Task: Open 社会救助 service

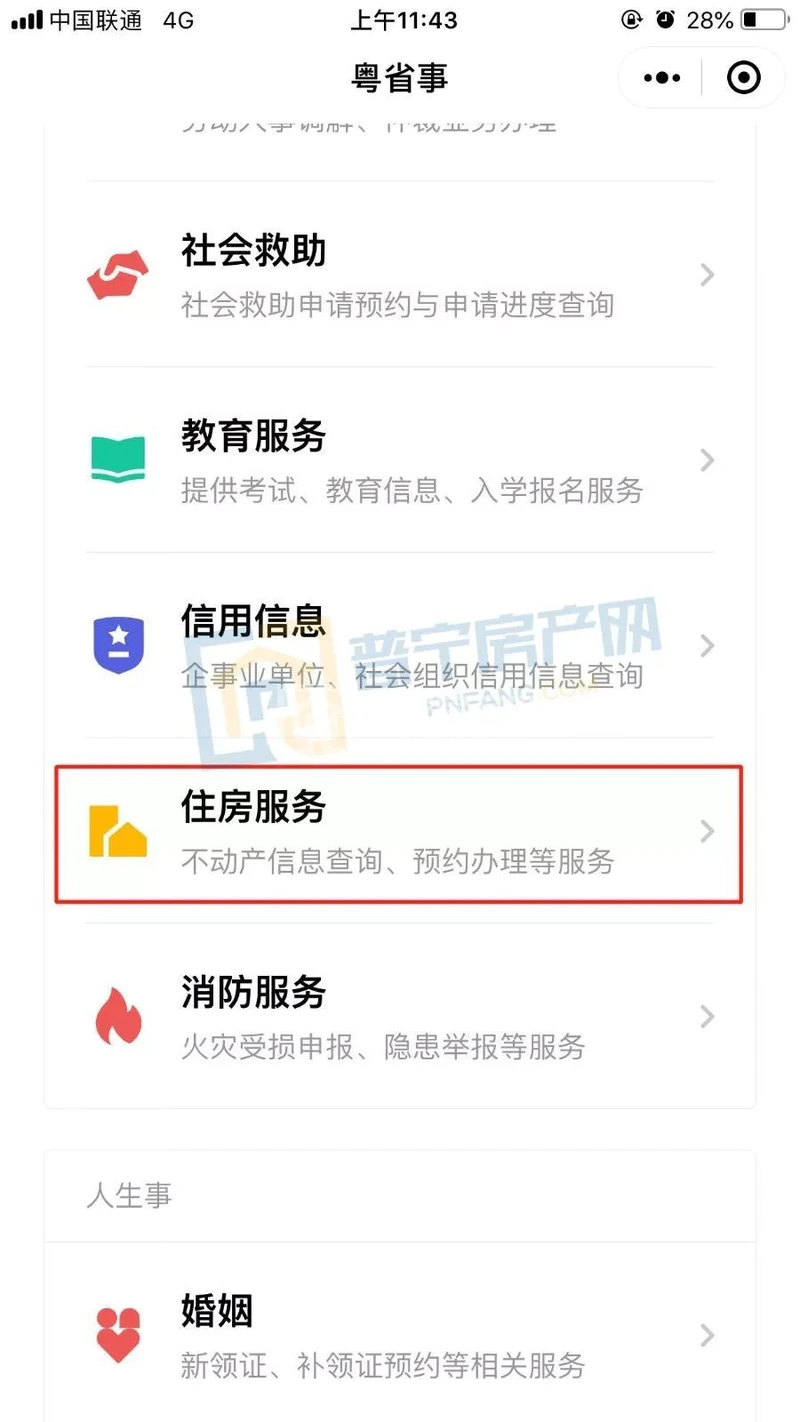Action: (x=400, y=274)
